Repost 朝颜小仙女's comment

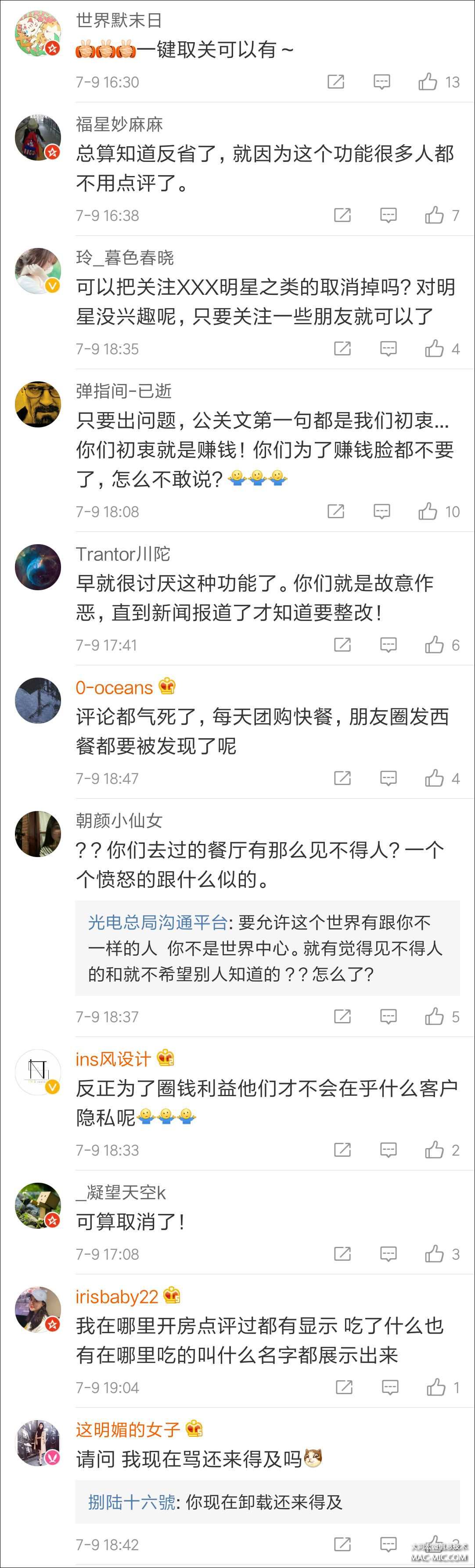pos(342,1016)
